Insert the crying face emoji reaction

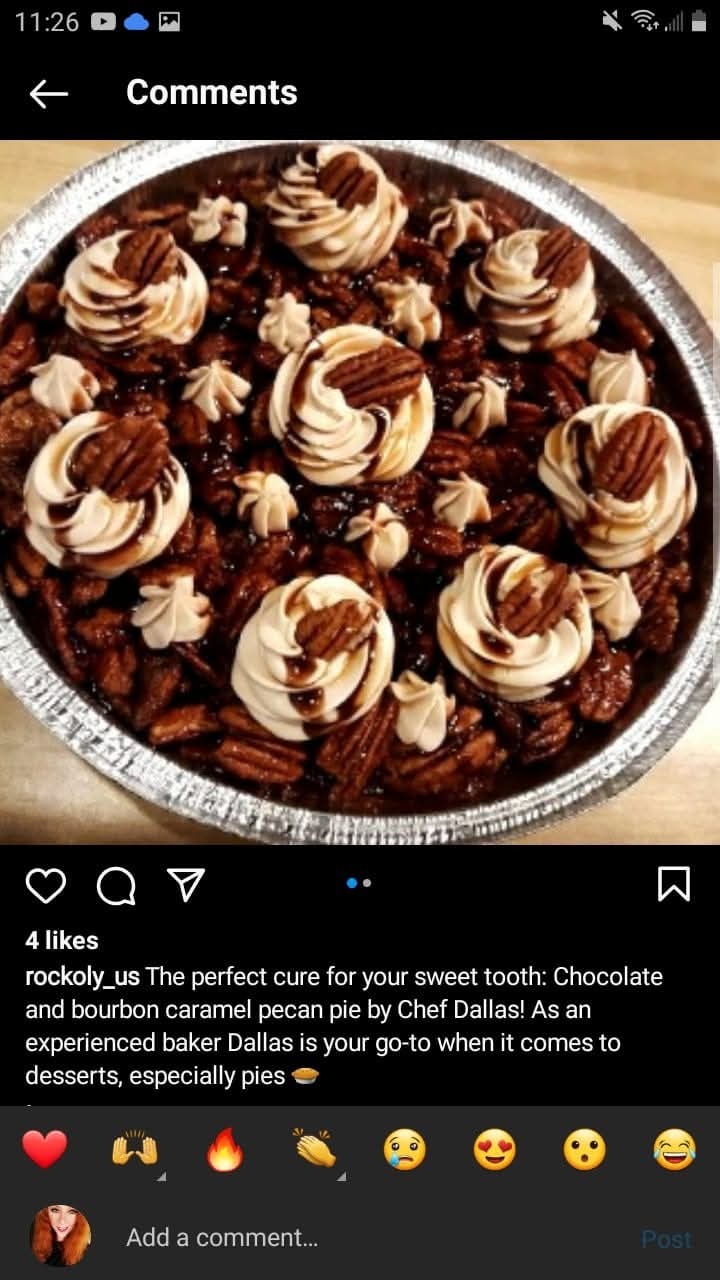tap(404, 1150)
